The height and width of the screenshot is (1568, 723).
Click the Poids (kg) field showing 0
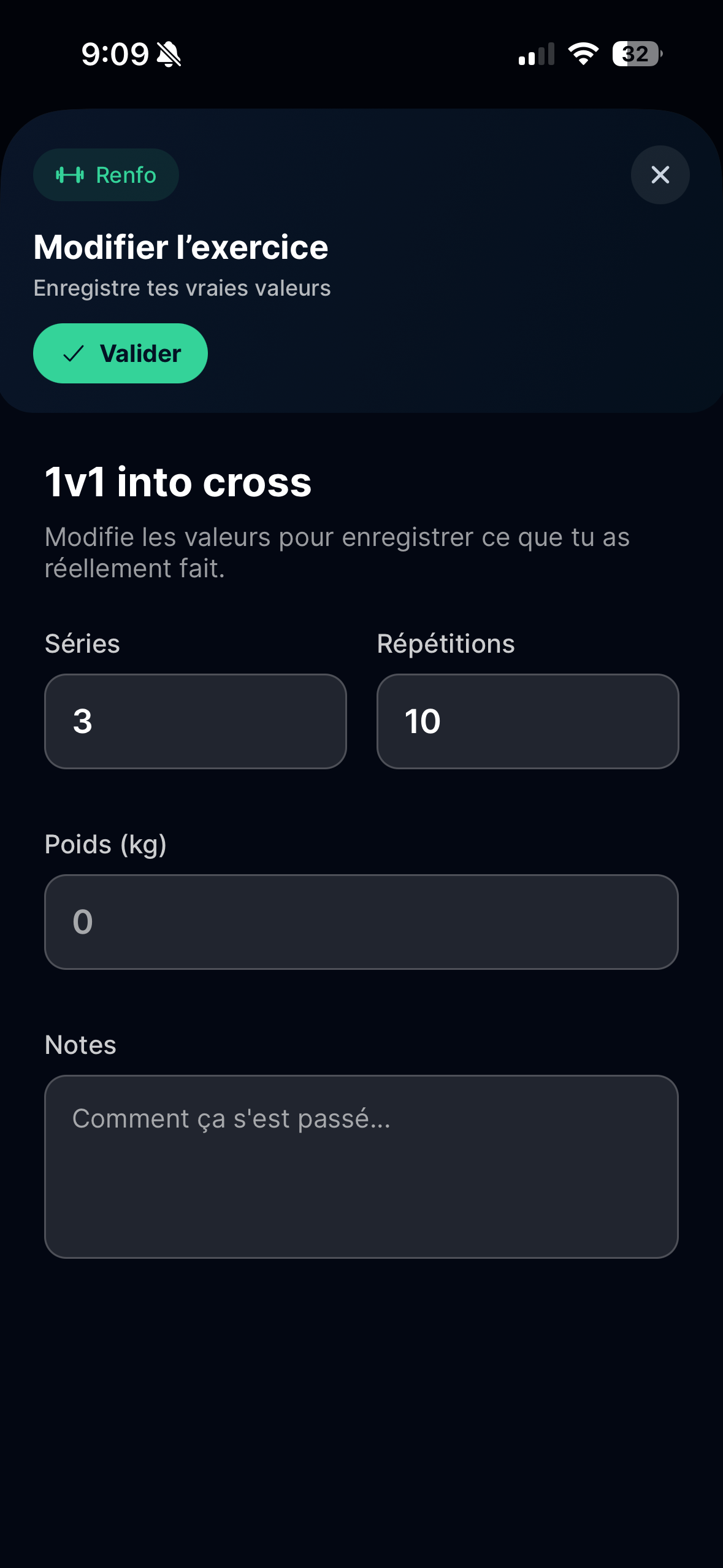pyautogui.click(x=361, y=921)
